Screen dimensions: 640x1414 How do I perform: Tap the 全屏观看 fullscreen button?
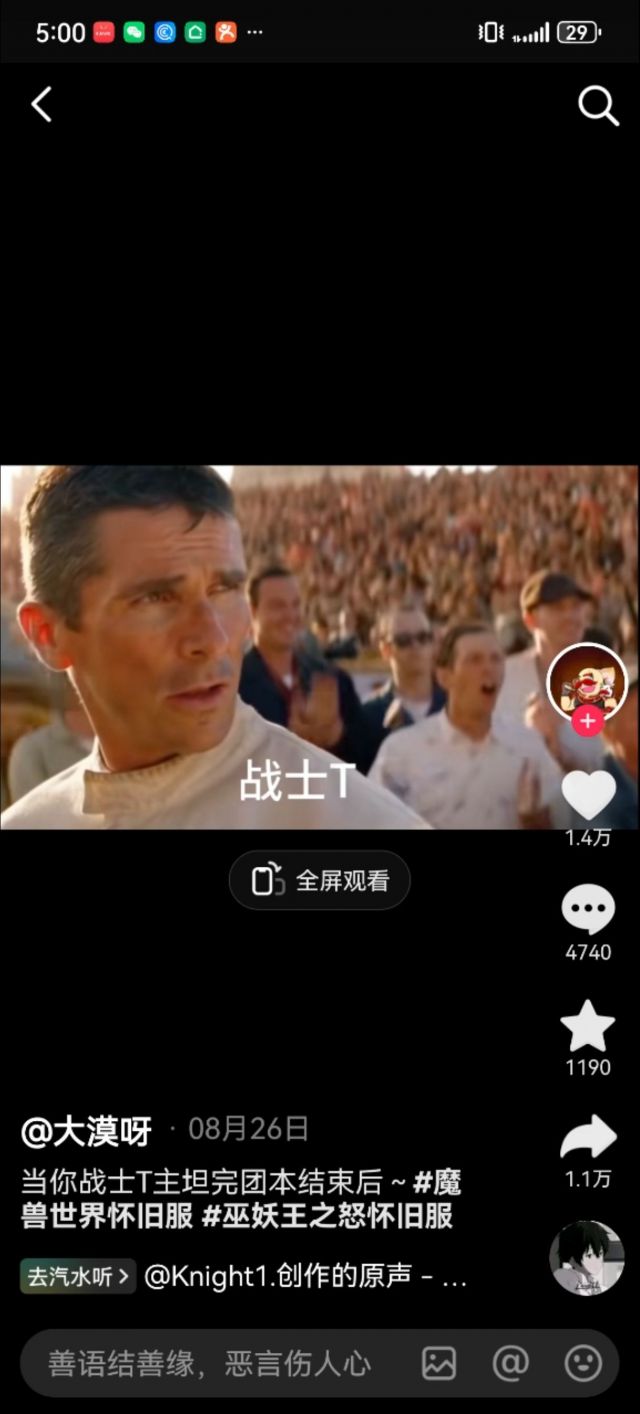(x=320, y=880)
